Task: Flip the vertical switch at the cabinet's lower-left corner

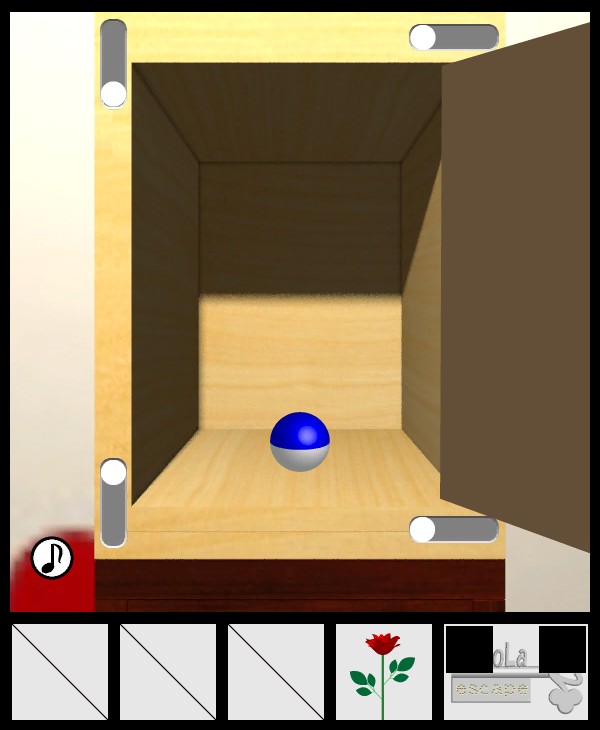Action: click(x=114, y=502)
